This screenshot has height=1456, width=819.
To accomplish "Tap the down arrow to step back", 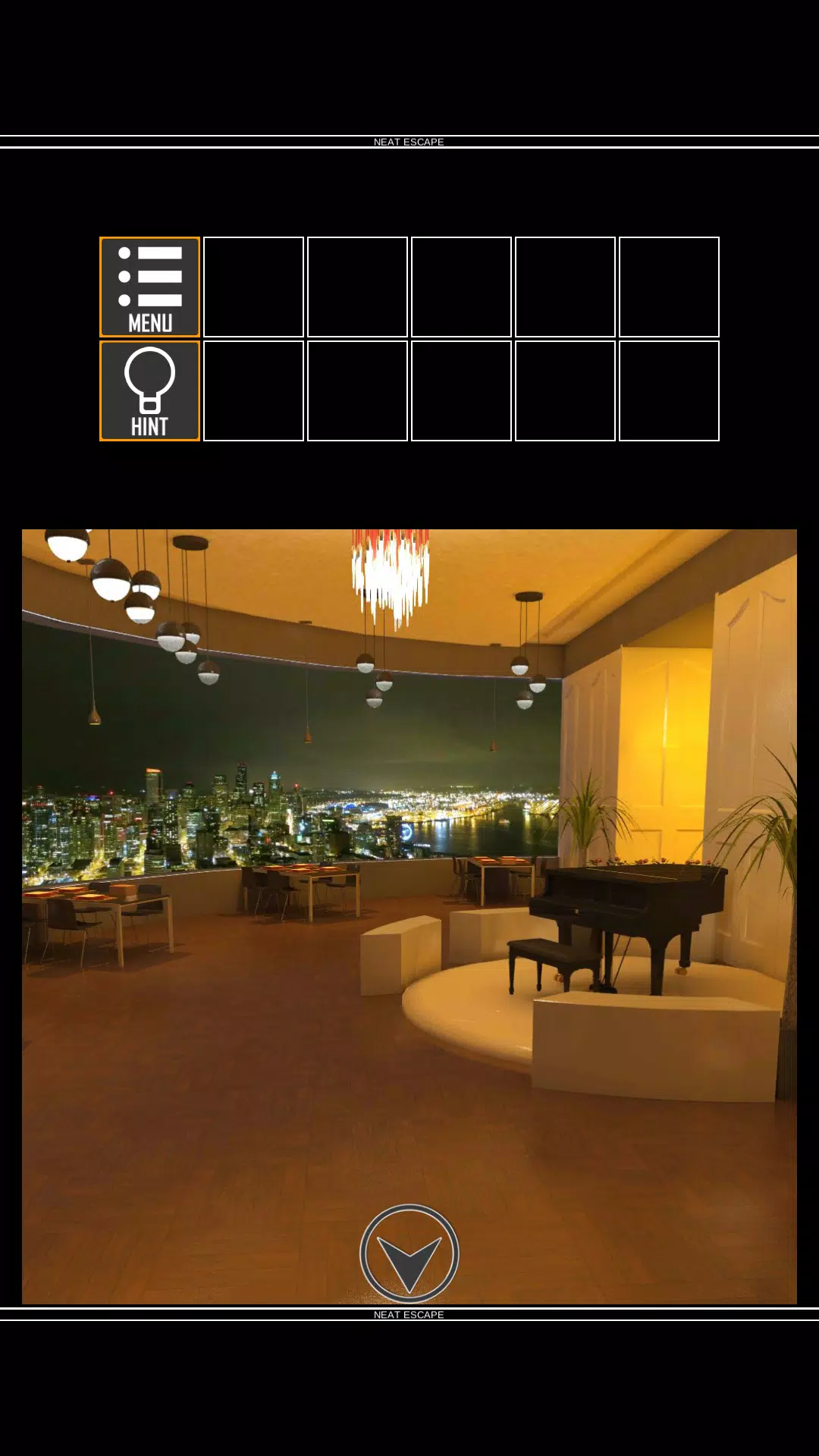I will click(409, 1253).
